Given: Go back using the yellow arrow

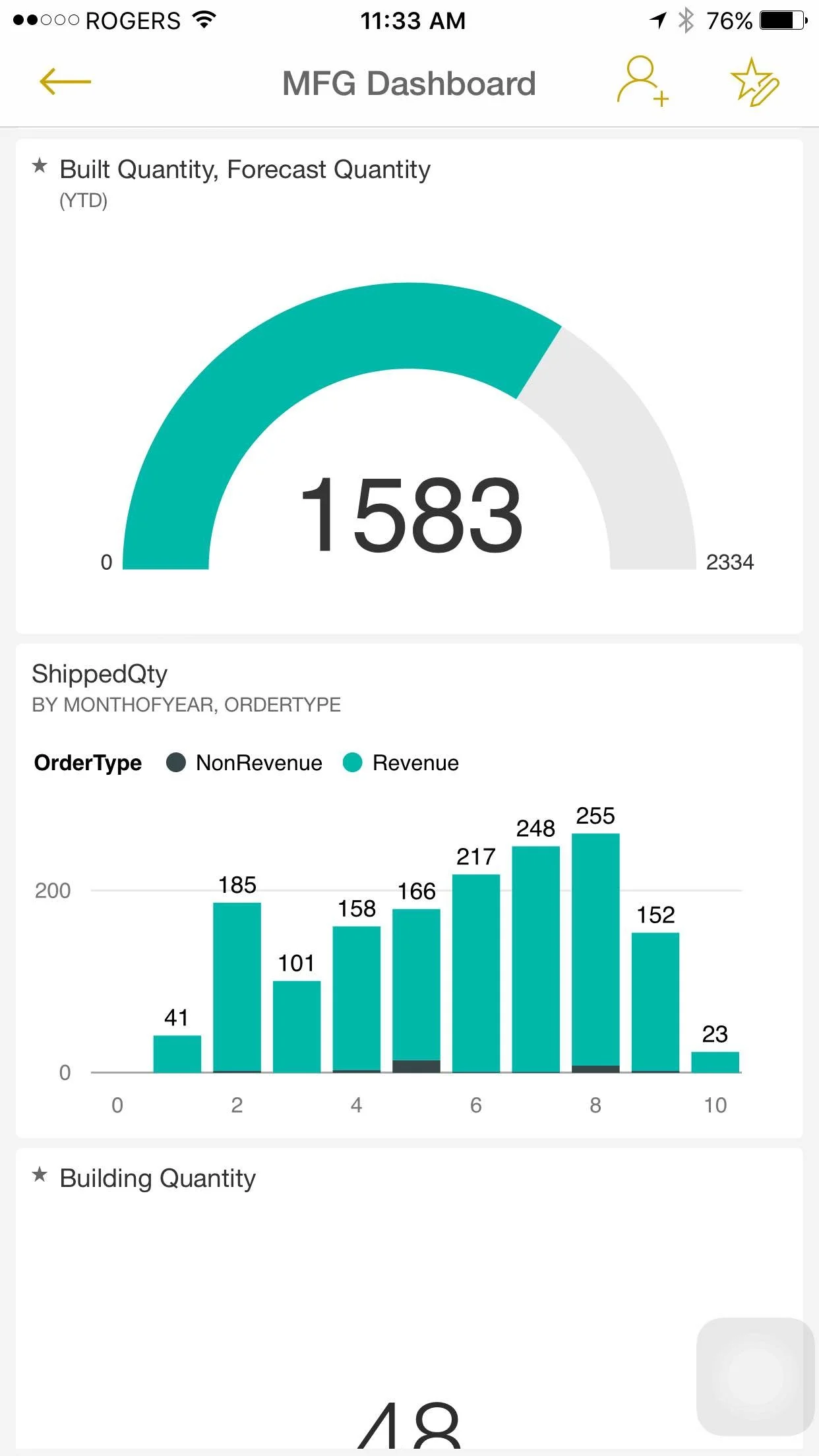Looking at the screenshot, I should point(65,82).
